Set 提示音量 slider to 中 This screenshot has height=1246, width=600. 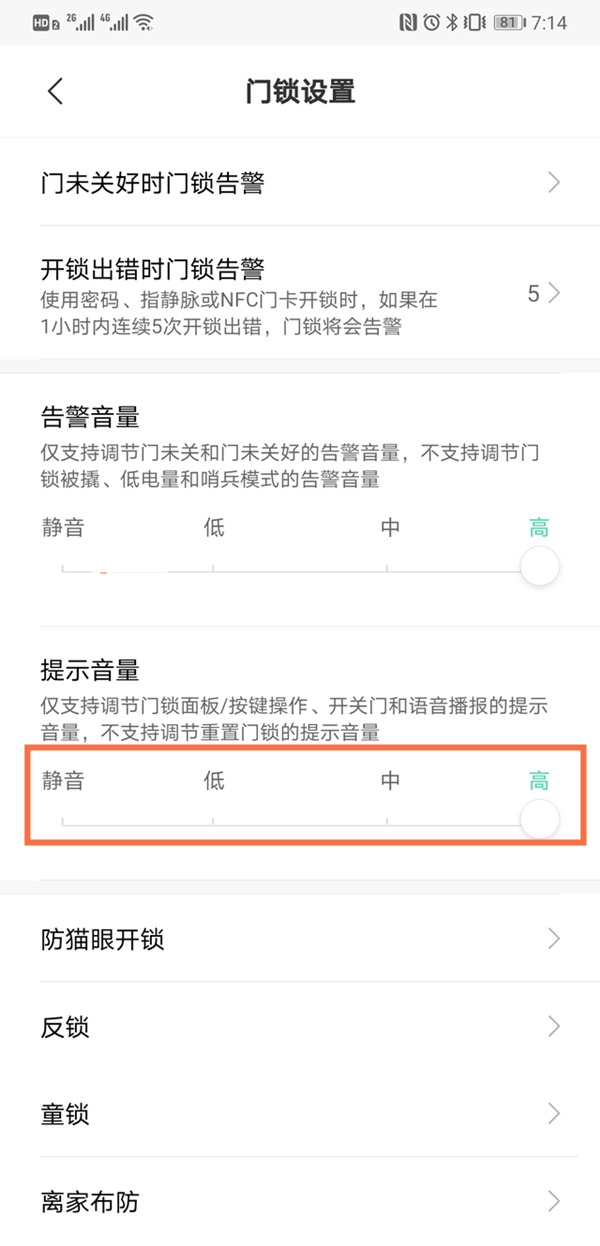(x=388, y=821)
